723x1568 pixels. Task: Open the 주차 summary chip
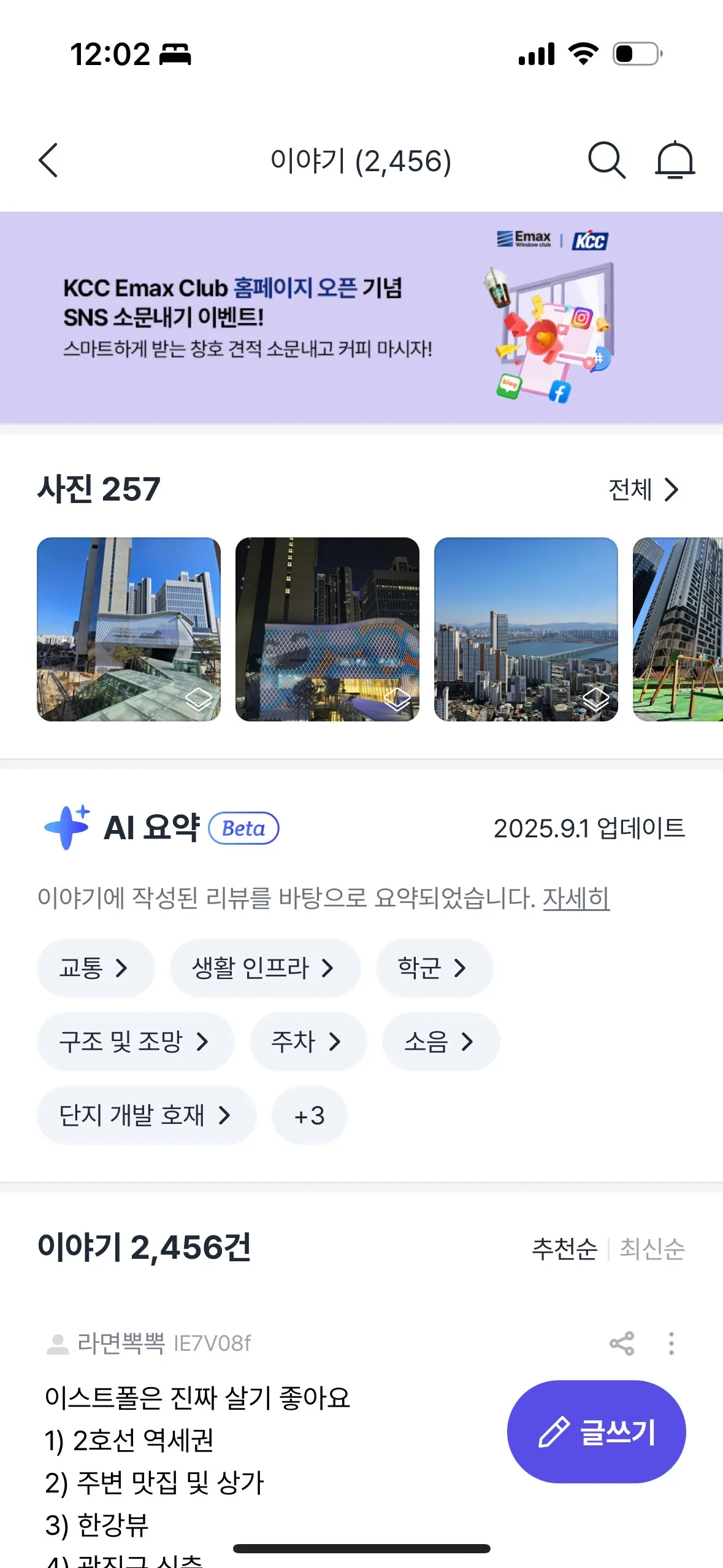307,1042
